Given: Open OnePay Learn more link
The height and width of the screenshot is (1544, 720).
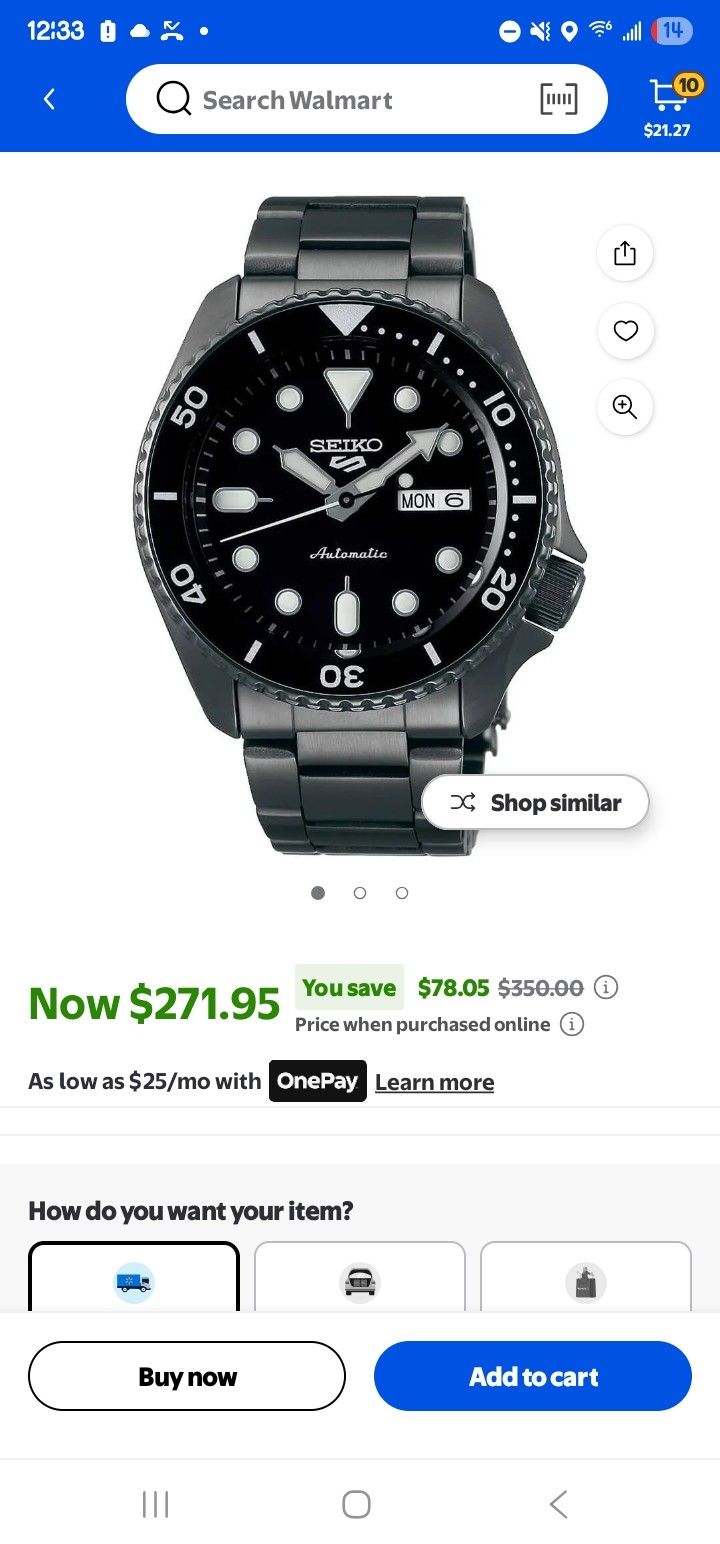Looking at the screenshot, I should (x=434, y=1082).
